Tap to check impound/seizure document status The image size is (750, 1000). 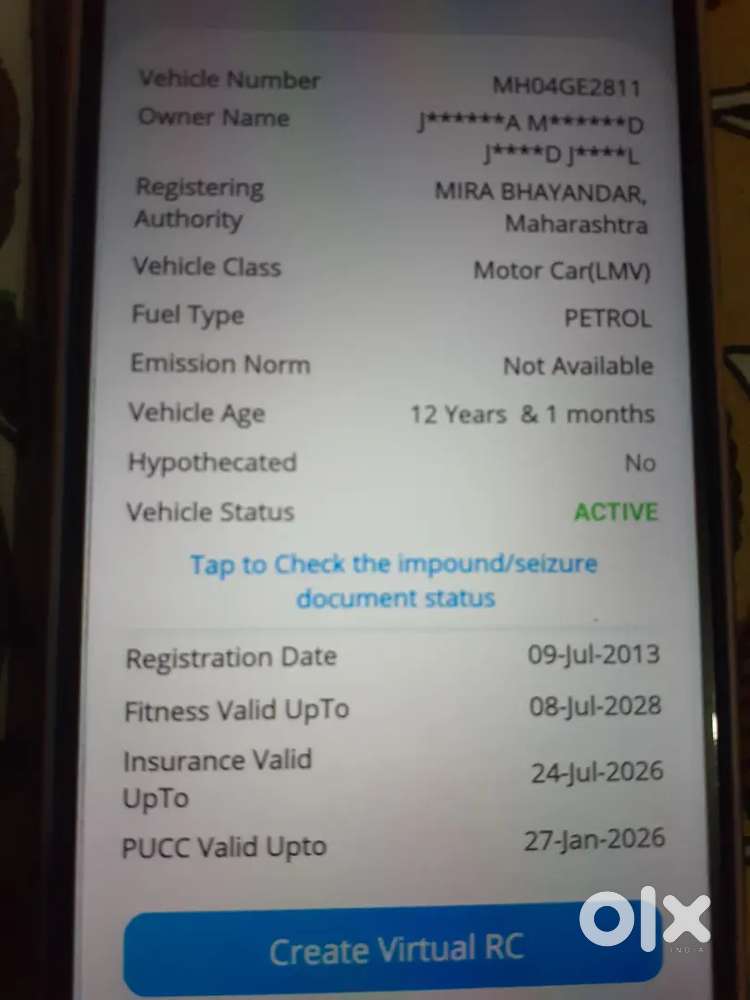tap(394, 581)
